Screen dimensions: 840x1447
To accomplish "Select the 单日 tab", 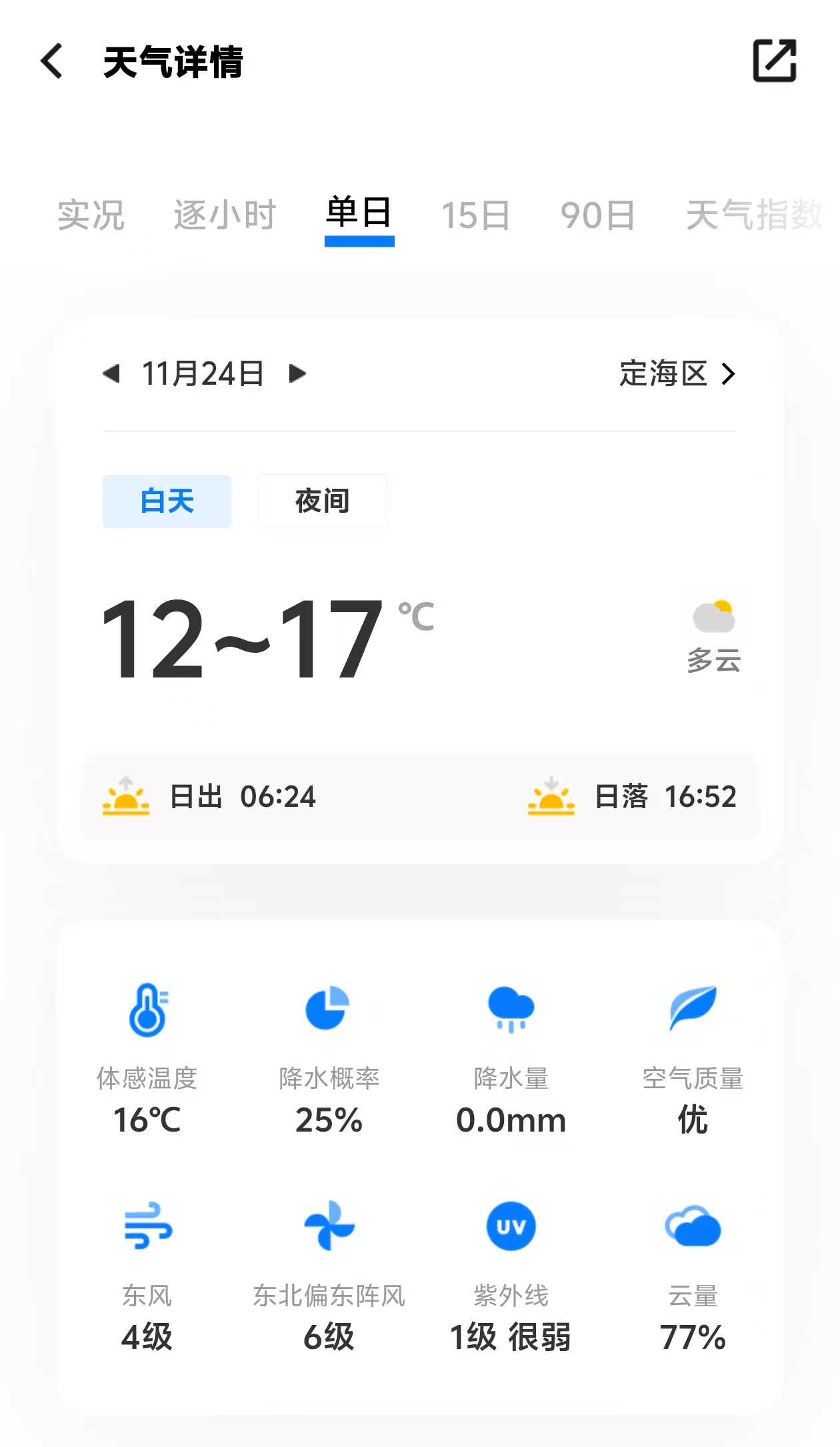I will [359, 213].
